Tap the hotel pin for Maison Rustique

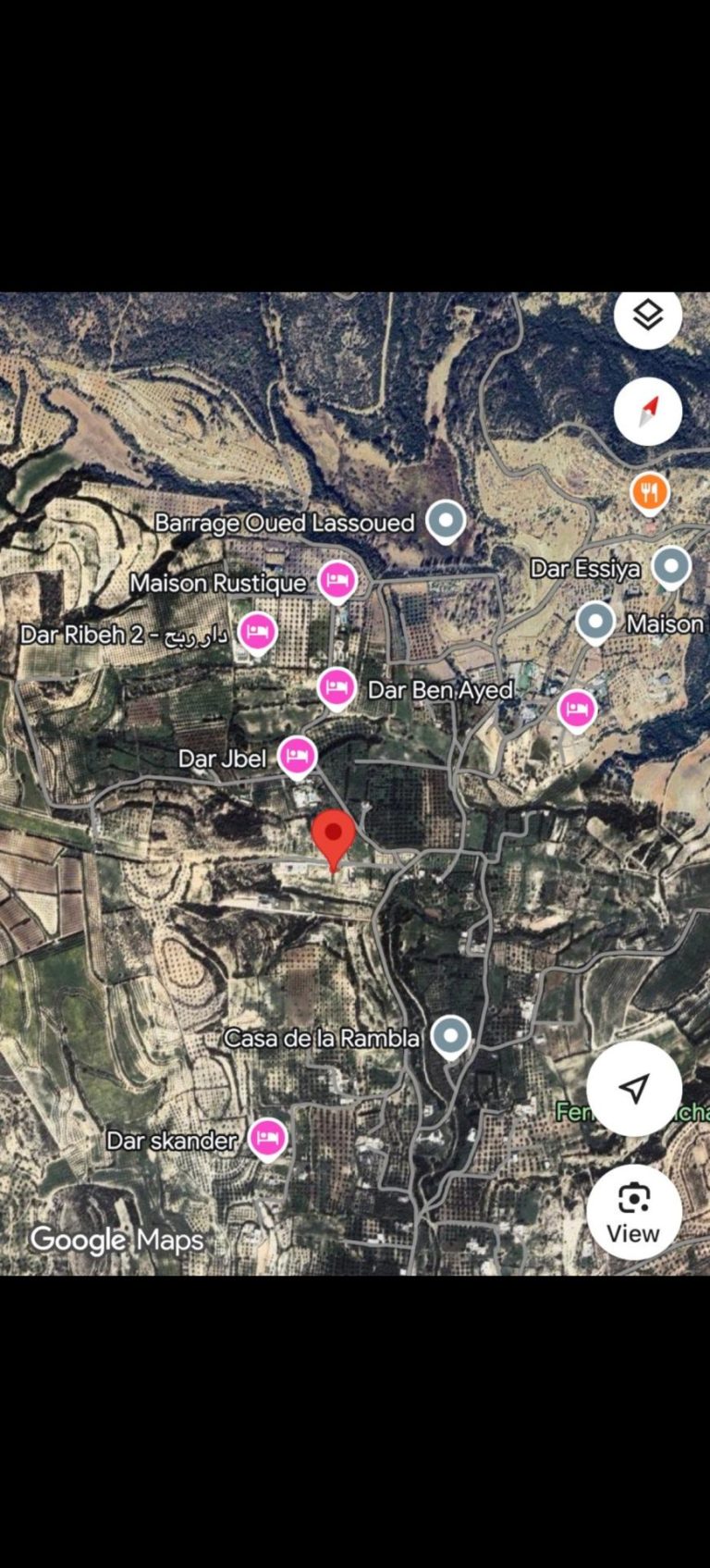click(x=337, y=580)
